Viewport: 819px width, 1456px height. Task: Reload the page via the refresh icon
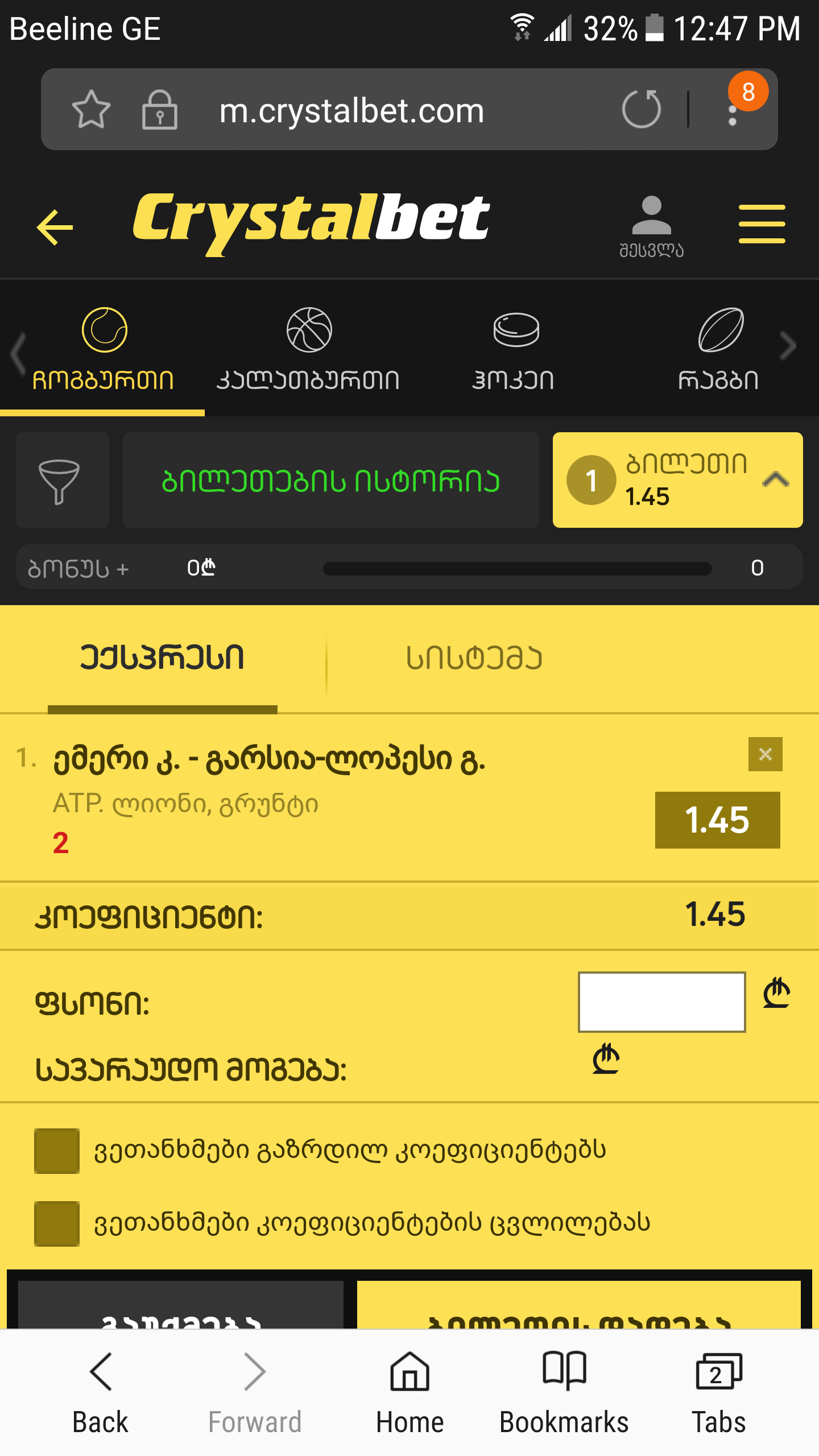pos(640,109)
